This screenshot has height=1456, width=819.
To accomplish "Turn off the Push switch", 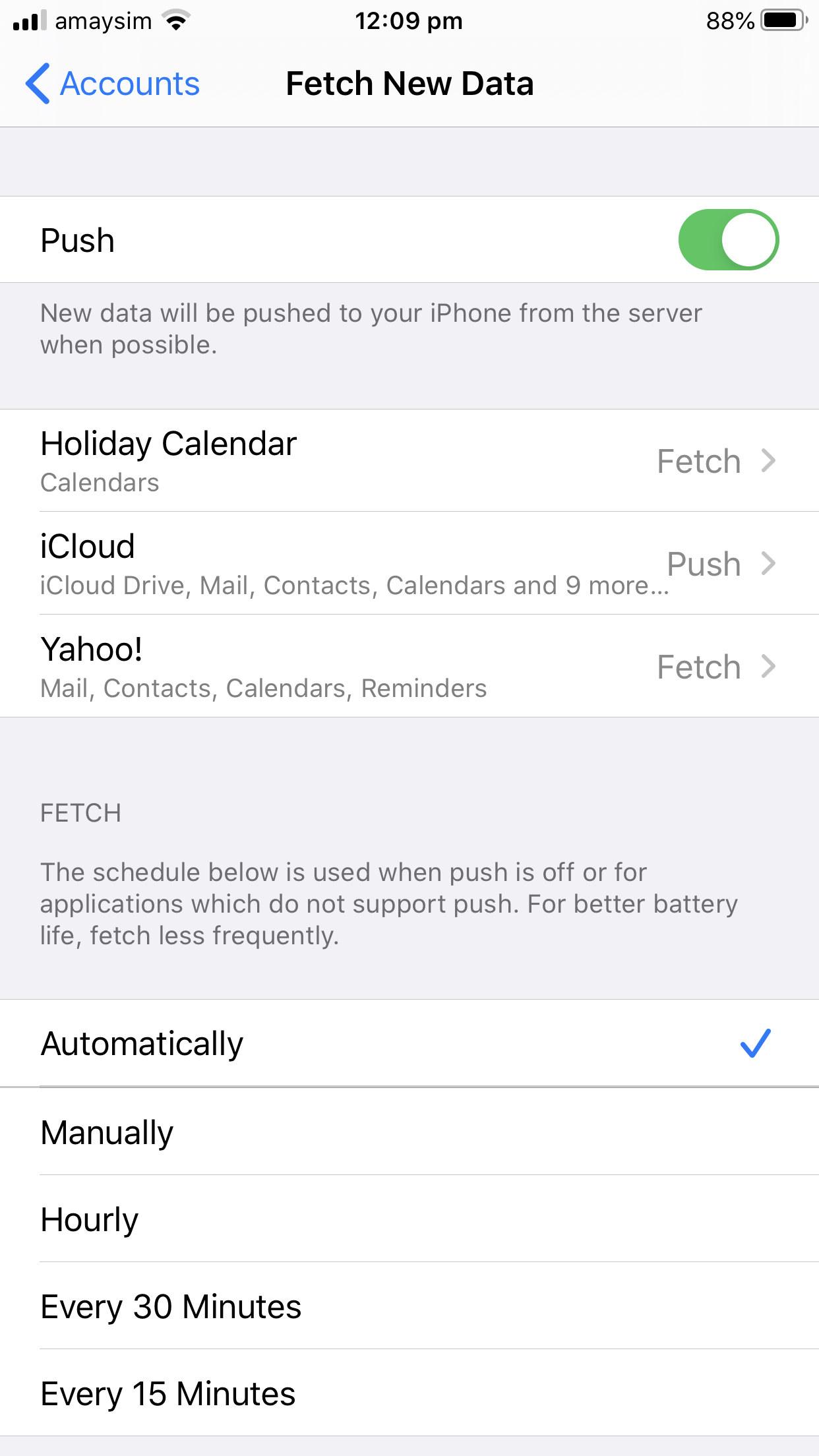I will tap(729, 240).
